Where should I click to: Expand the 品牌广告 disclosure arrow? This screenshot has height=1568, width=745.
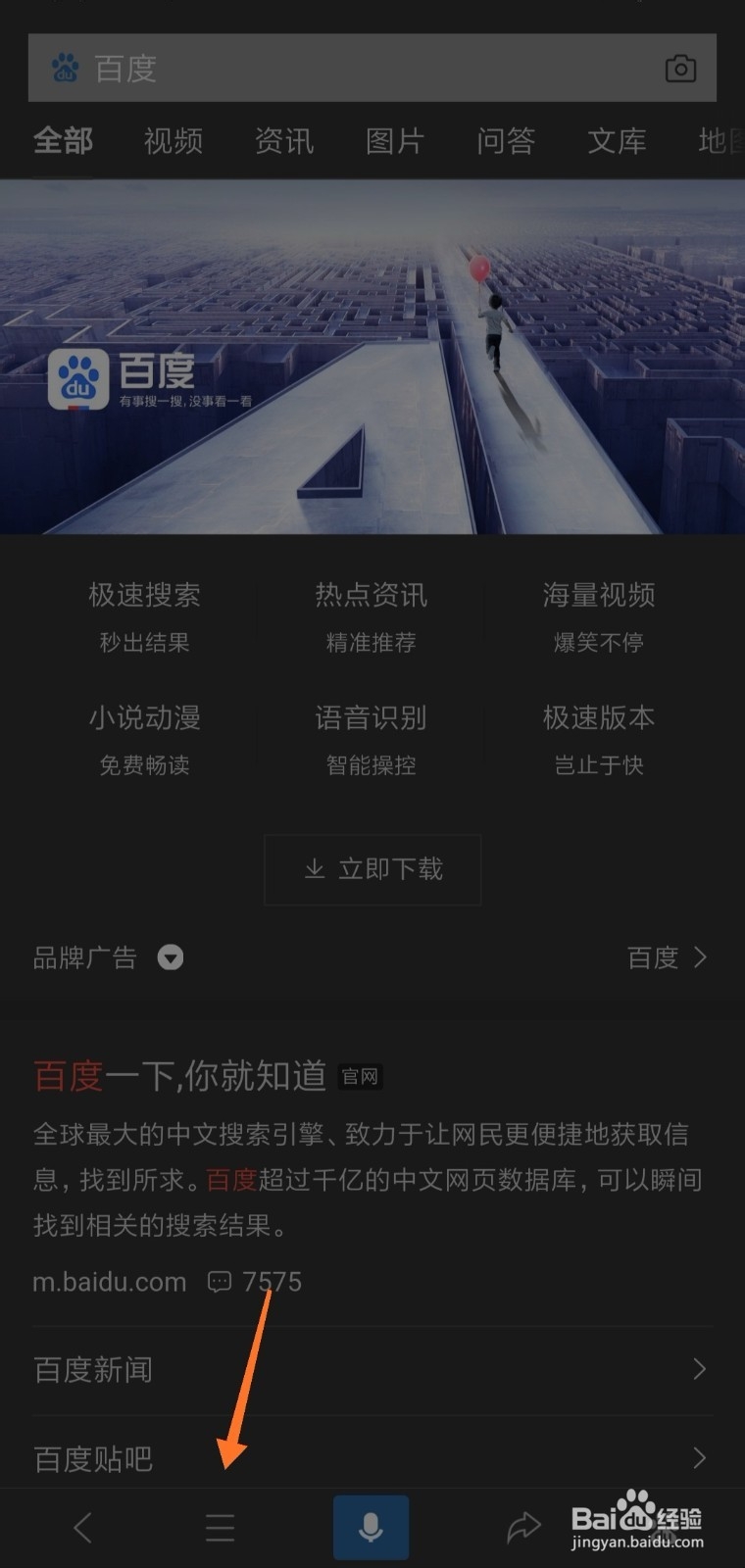(x=170, y=957)
